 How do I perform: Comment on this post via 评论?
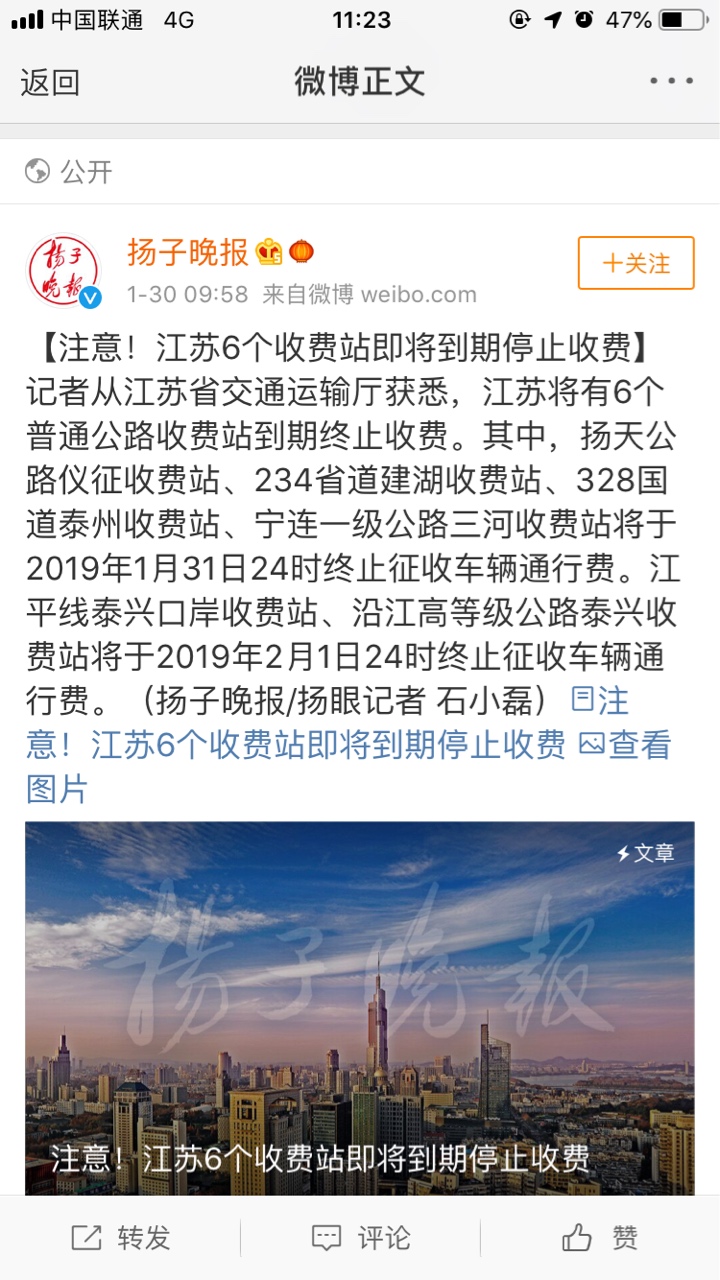(x=361, y=1238)
